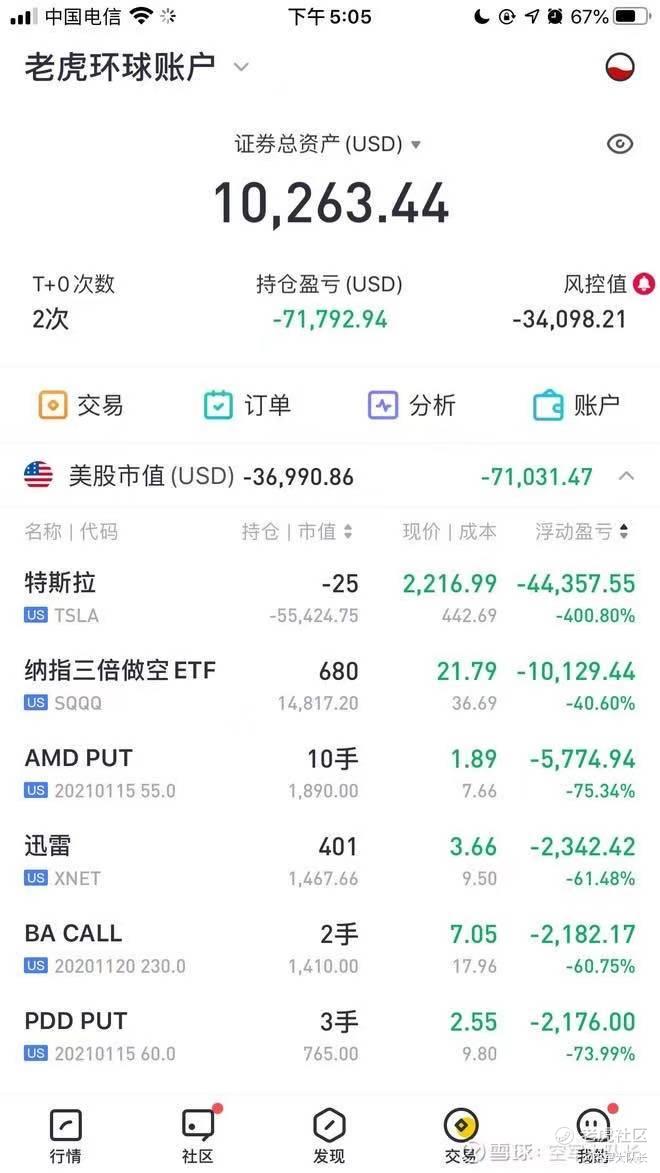
Task: Open the 订单 orders shortcut
Action: pyautogui.click(x=247, y=405)
